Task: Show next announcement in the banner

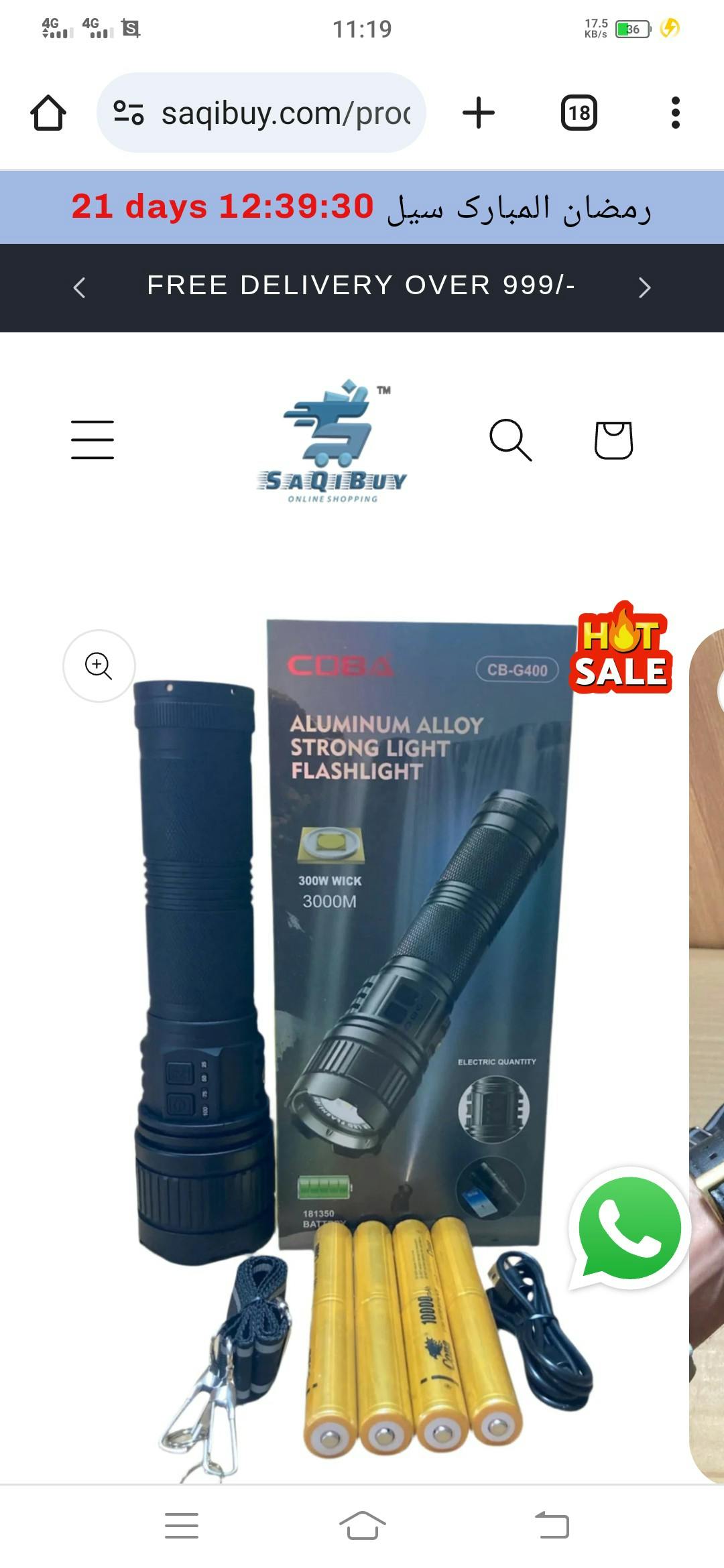Action: pyautogui.click(x=644, y=287)
